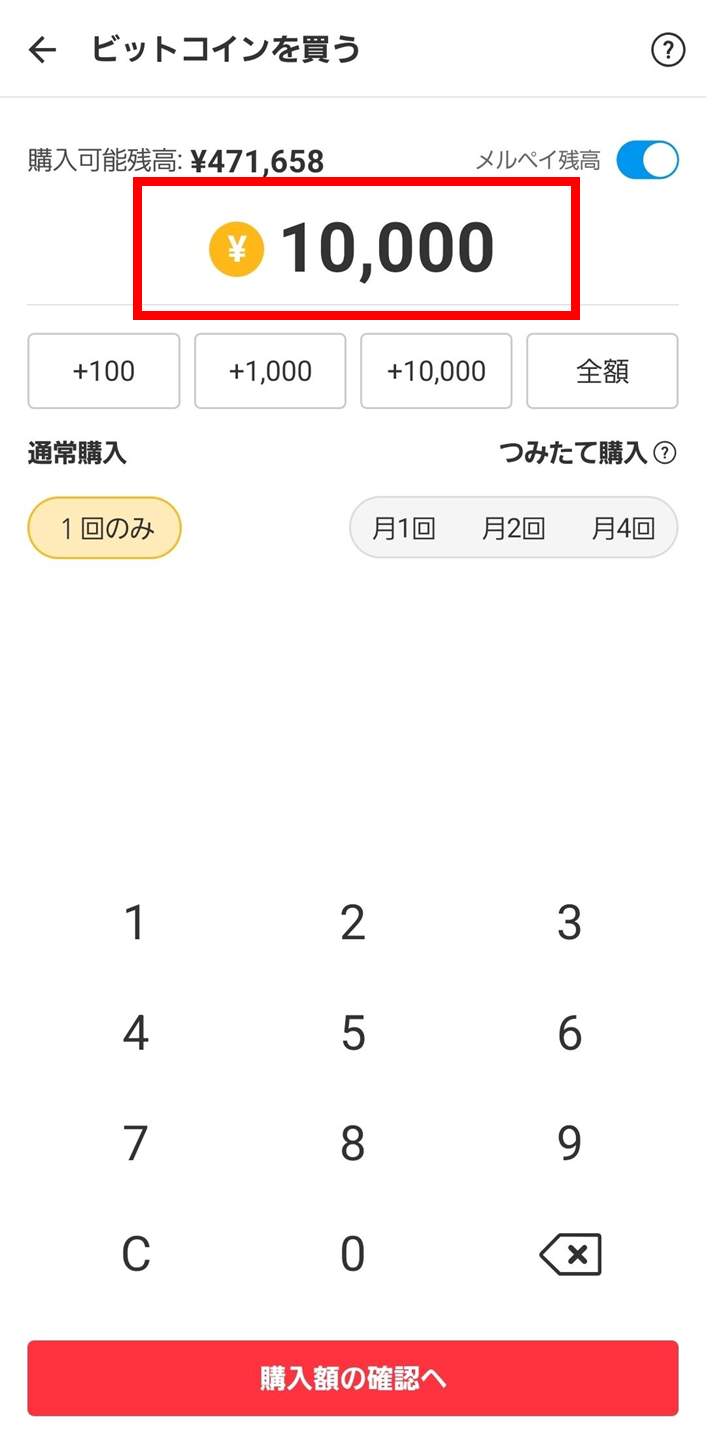Clear the amount with the C key
Viewport: 706px width, 1447px height.
tap(135, 1253)
